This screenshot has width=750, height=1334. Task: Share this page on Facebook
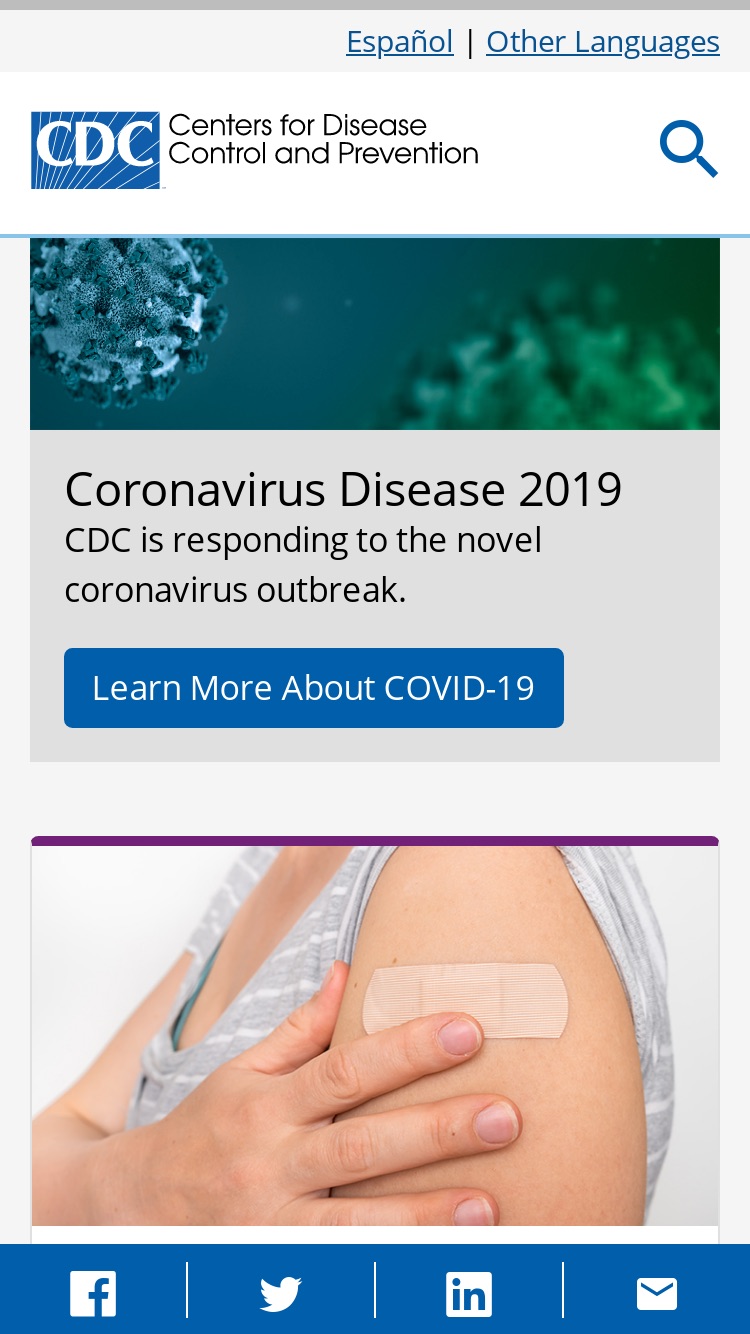tap(93, 1293)
